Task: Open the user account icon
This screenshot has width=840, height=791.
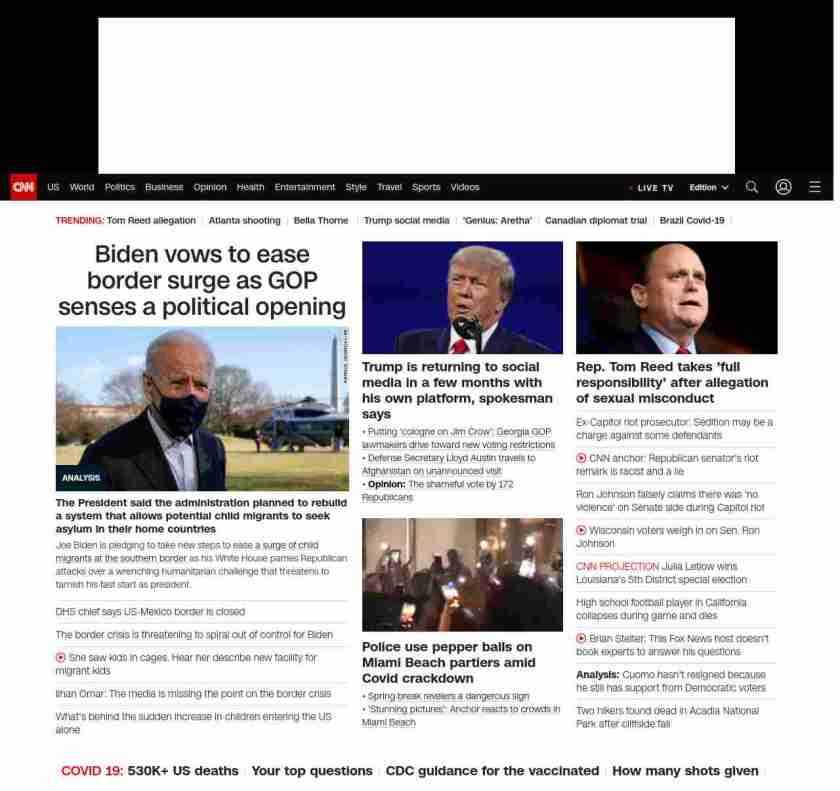Action: point(783,187)
